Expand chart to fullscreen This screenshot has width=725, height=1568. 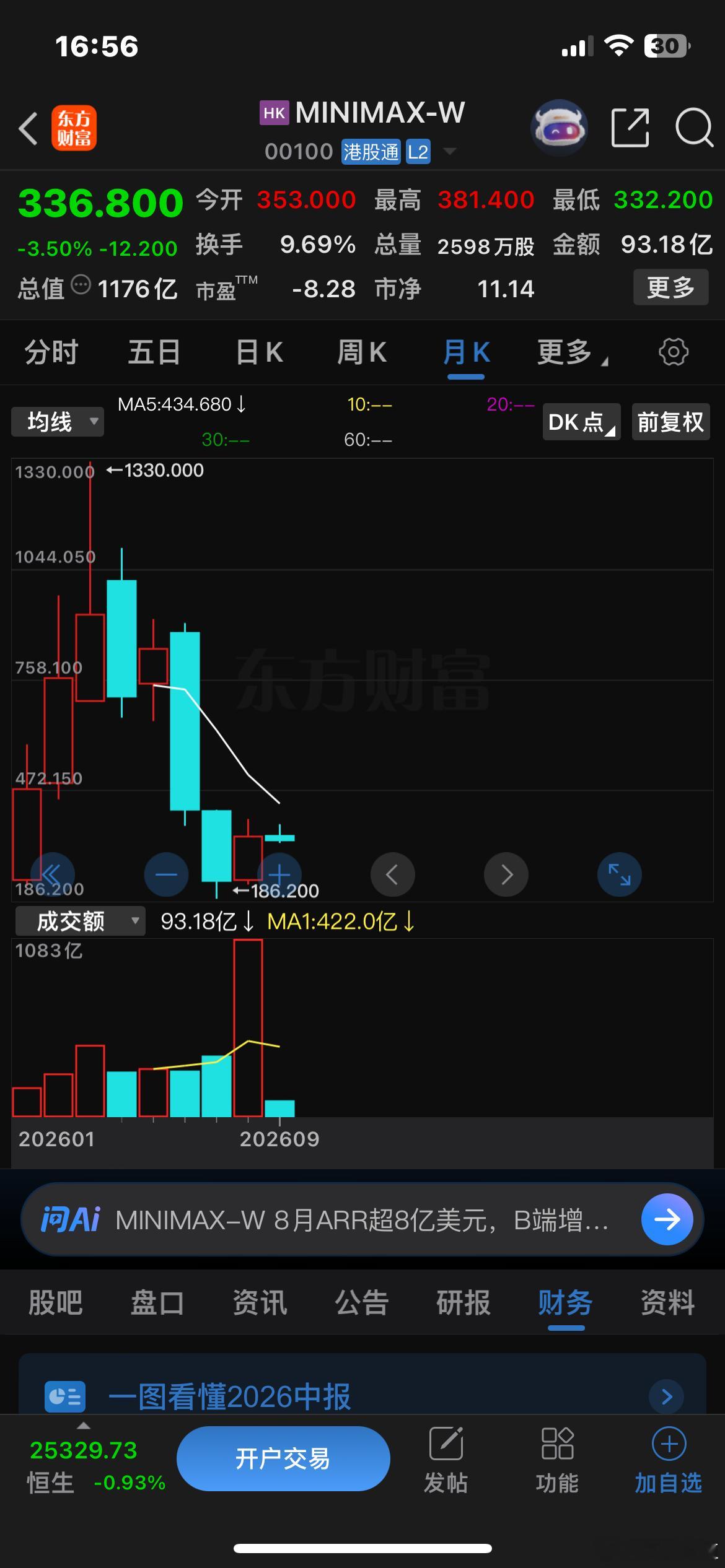(x=619, y=874)
